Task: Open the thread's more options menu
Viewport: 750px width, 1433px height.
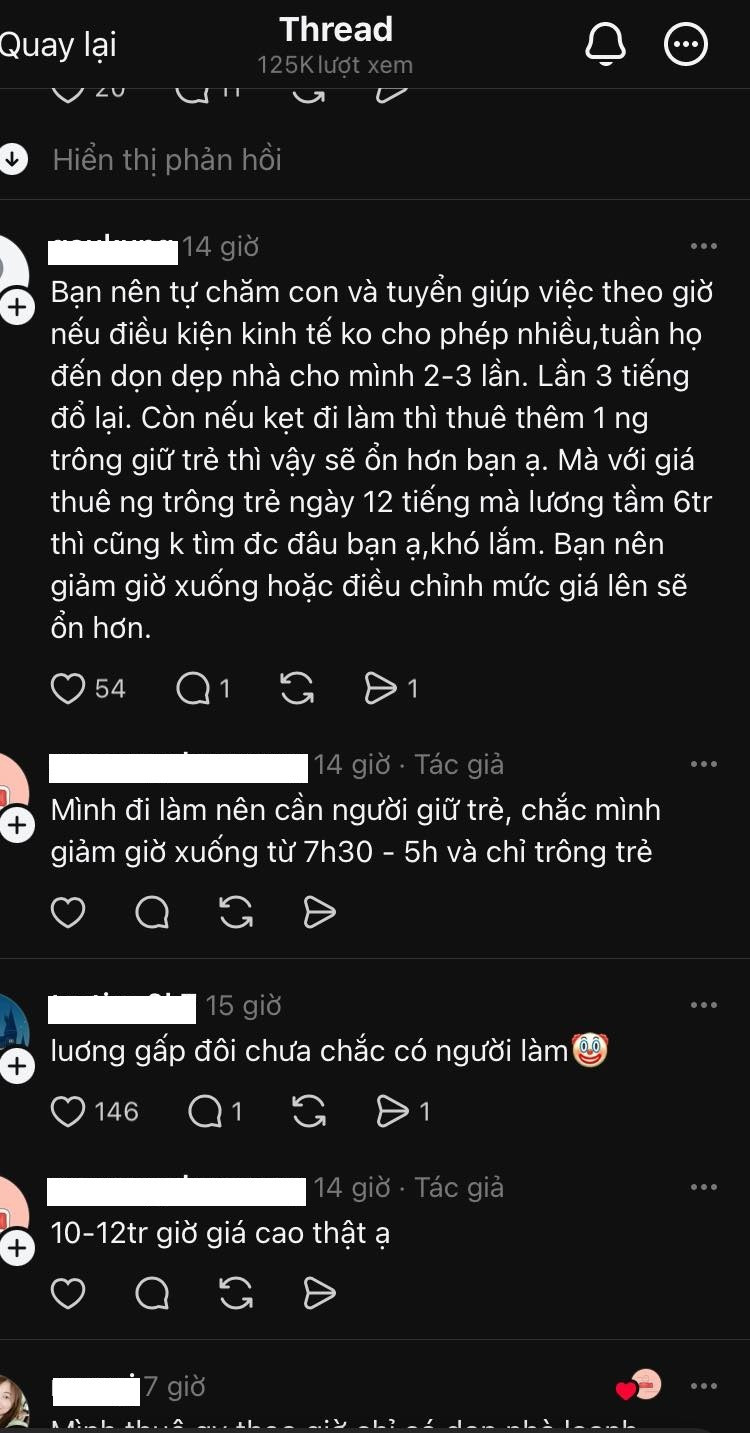Action: point(686,44)
